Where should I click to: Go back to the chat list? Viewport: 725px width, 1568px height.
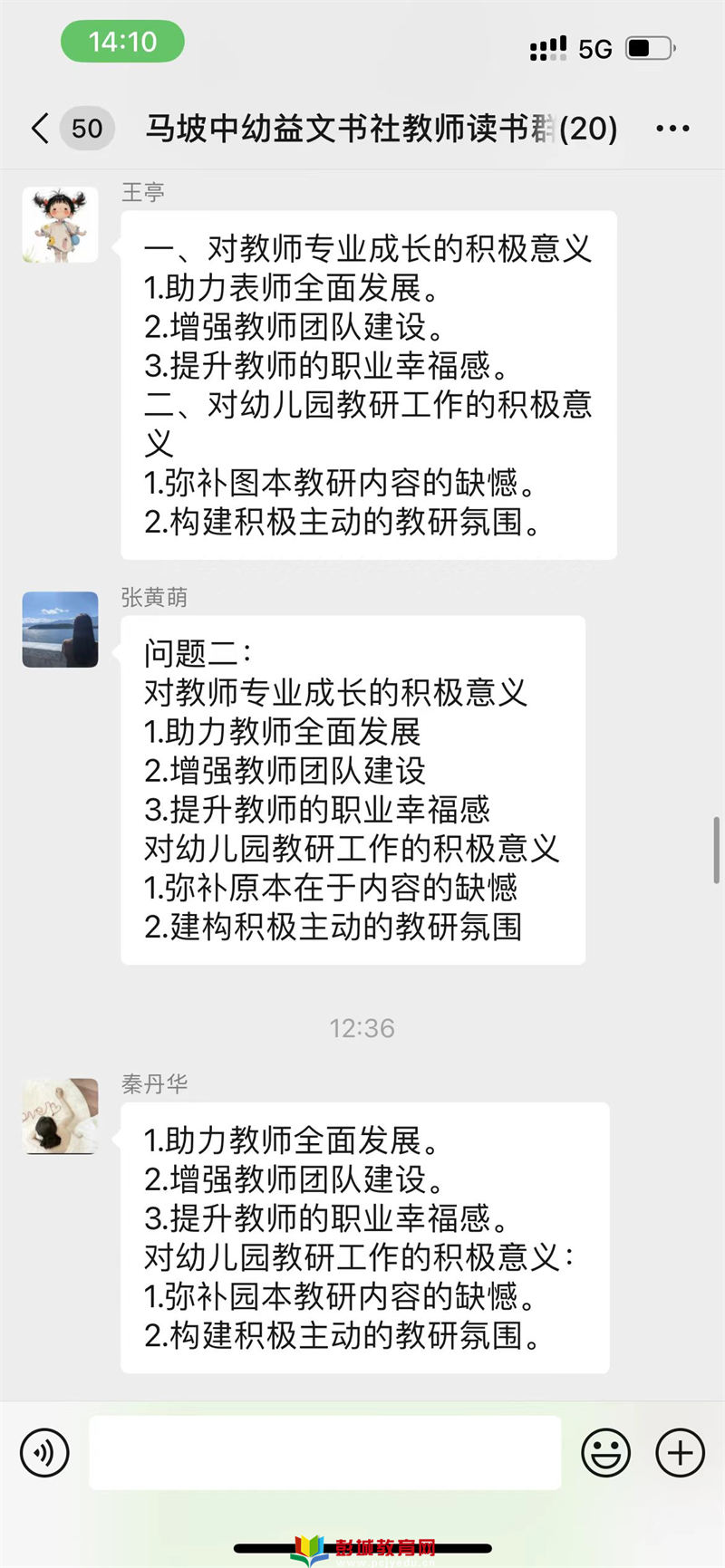[40, 129]
